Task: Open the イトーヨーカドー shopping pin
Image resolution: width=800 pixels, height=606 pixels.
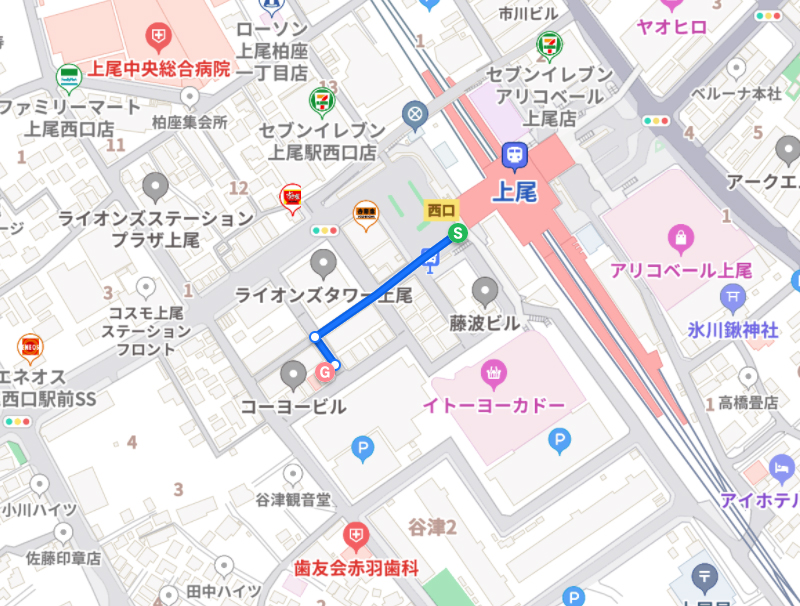Action: click(x=492, y=376)
